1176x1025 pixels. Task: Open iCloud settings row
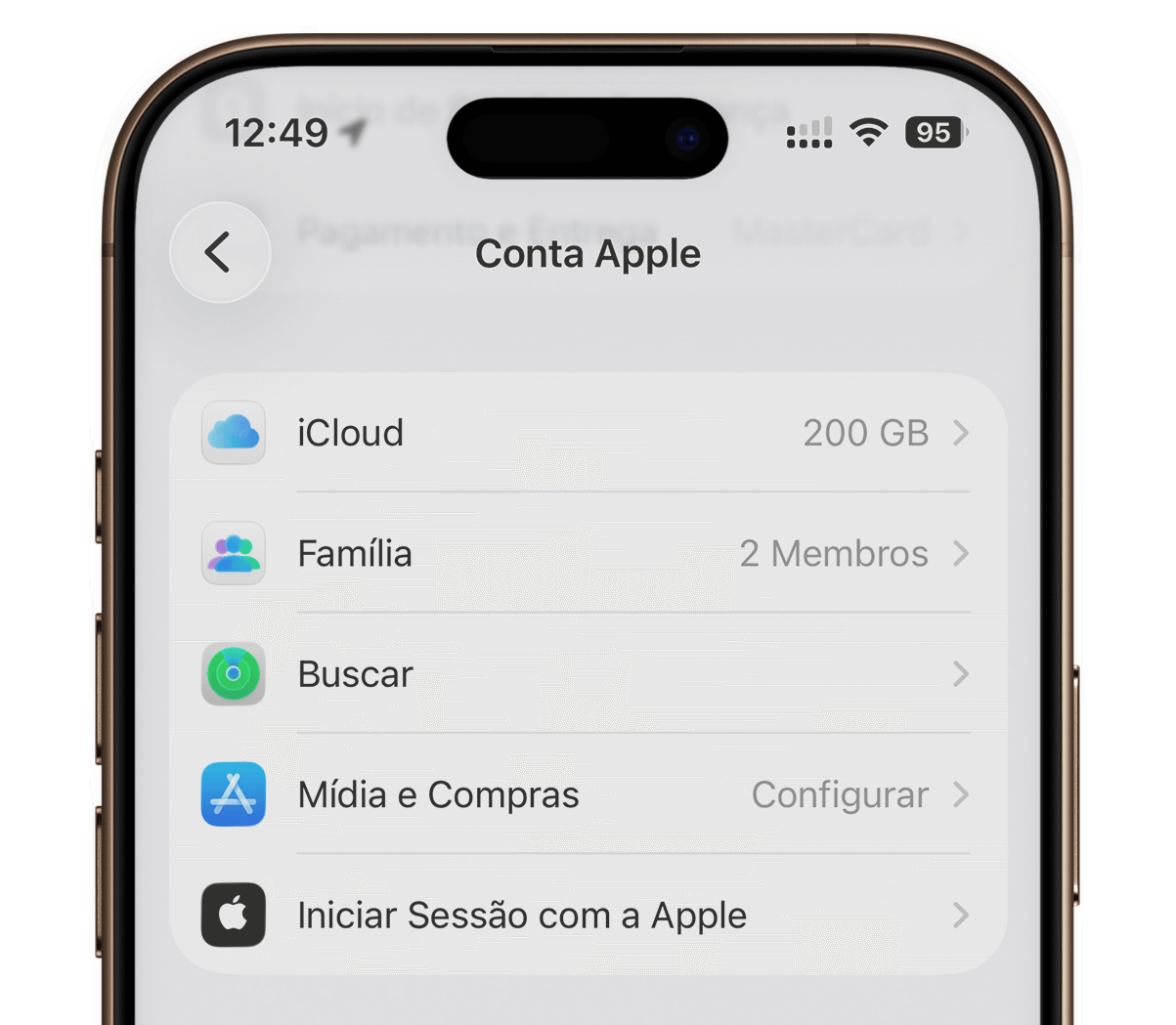pos(587,433)
